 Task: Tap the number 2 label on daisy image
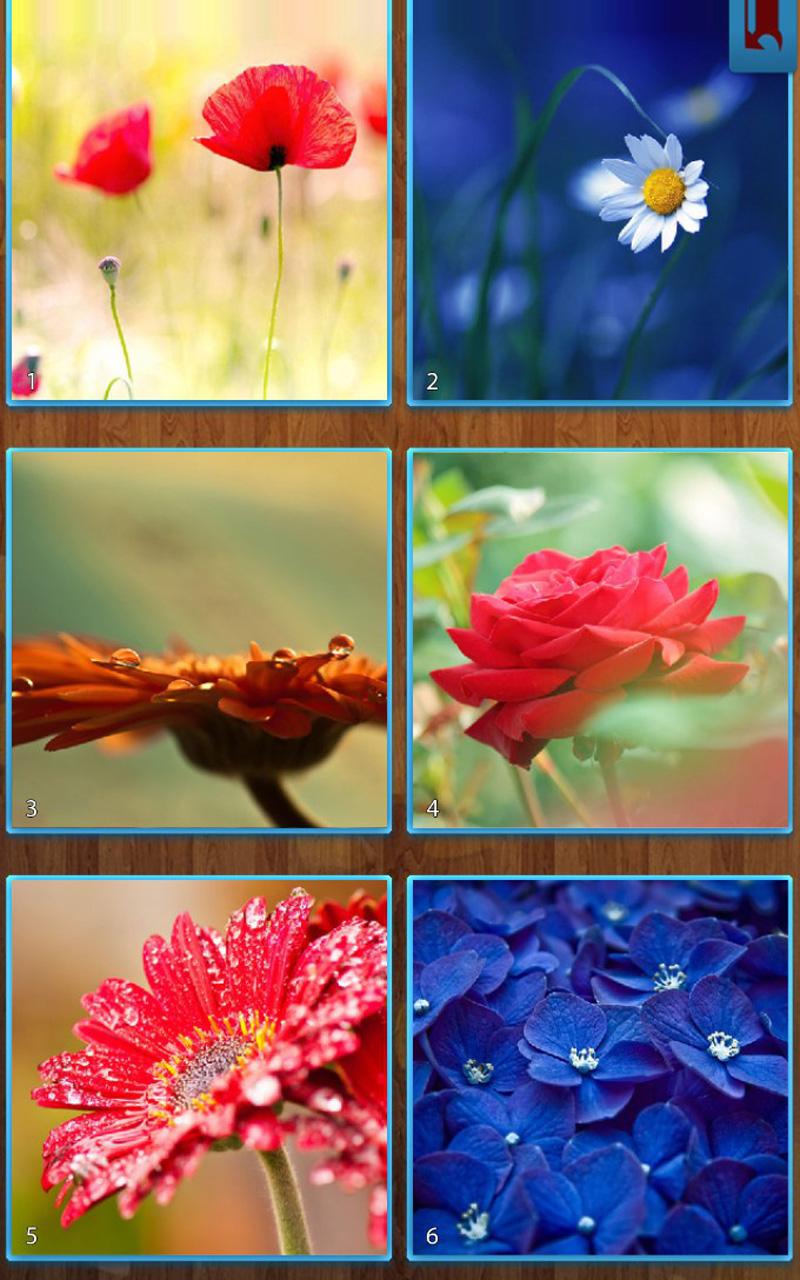pyautogui.click(x=431, y=380)
